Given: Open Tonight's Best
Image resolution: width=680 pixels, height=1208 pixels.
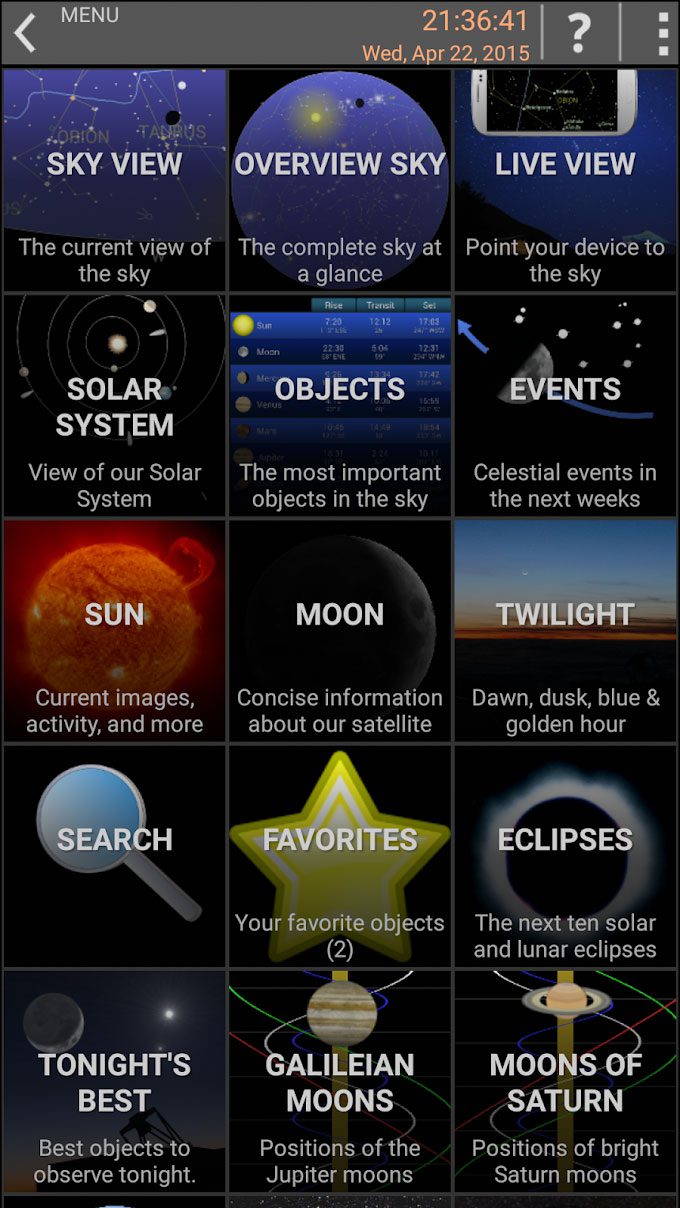Looking at the screenshot, I should [114, 1080].
